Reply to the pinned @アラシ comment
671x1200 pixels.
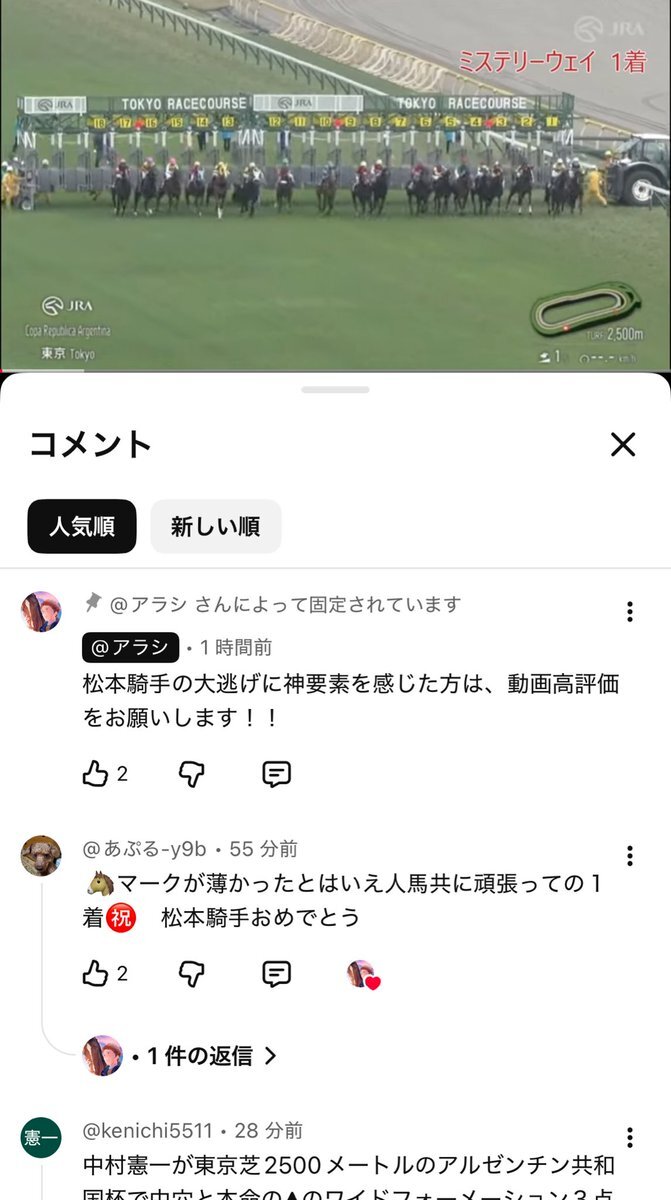click(276, 773)
